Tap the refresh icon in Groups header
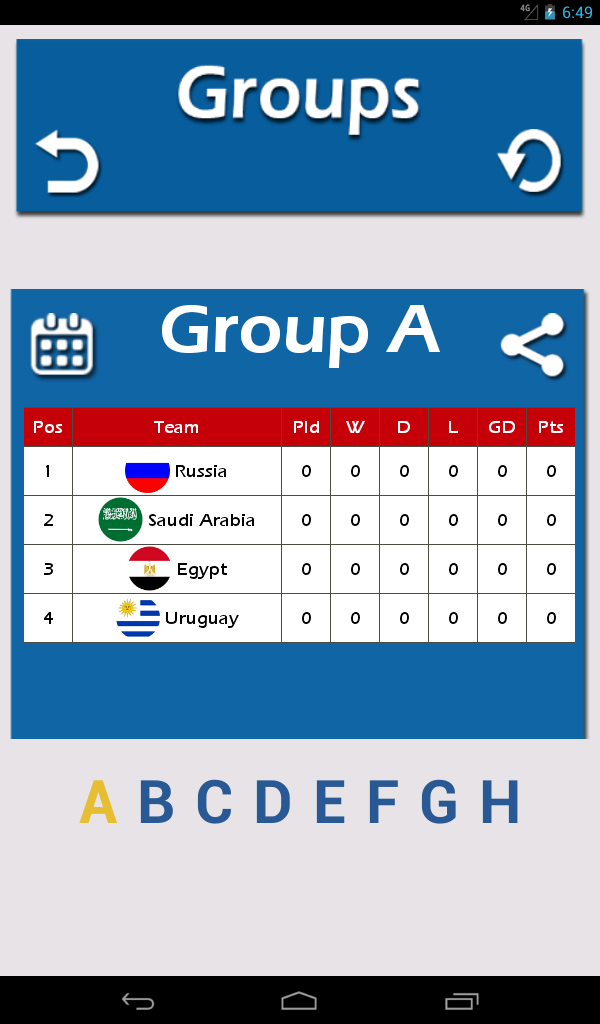The height and width of the screenshot is (1024, 600). 529,161
